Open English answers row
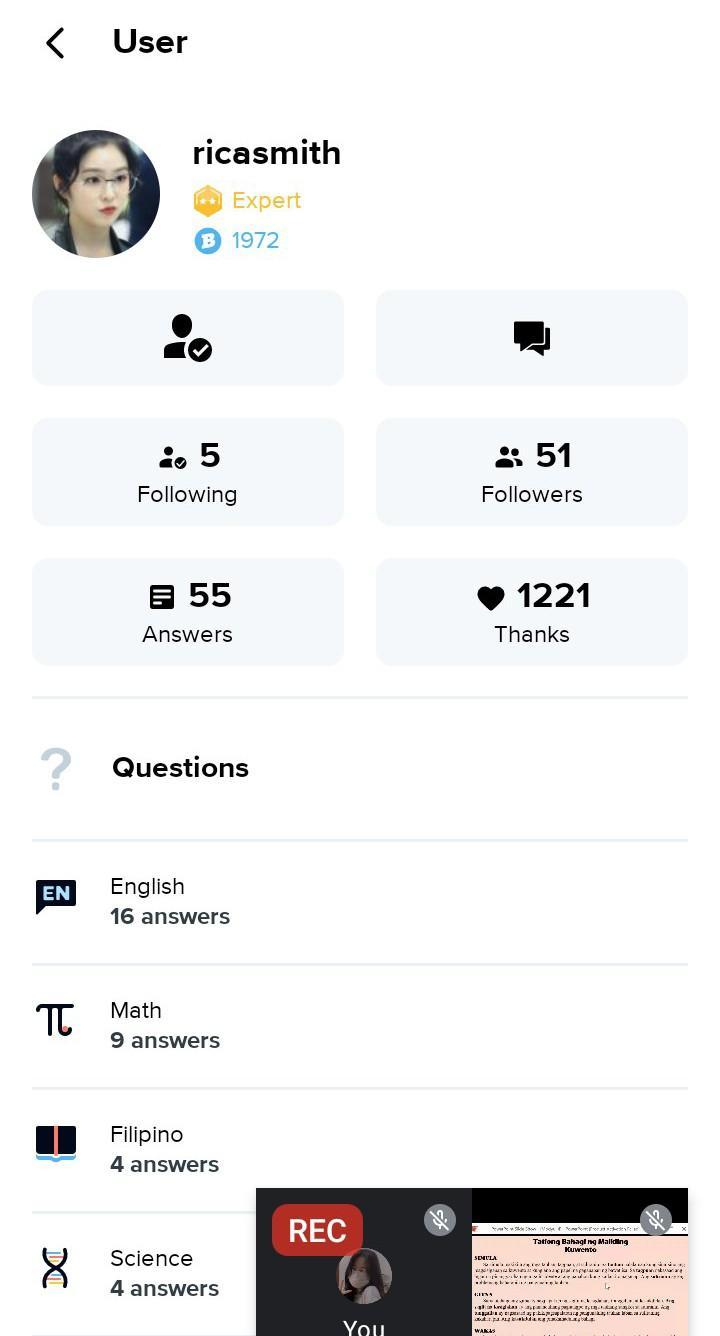The height and width of the screenshot is (1336, 720). click(x=170, y=901)
